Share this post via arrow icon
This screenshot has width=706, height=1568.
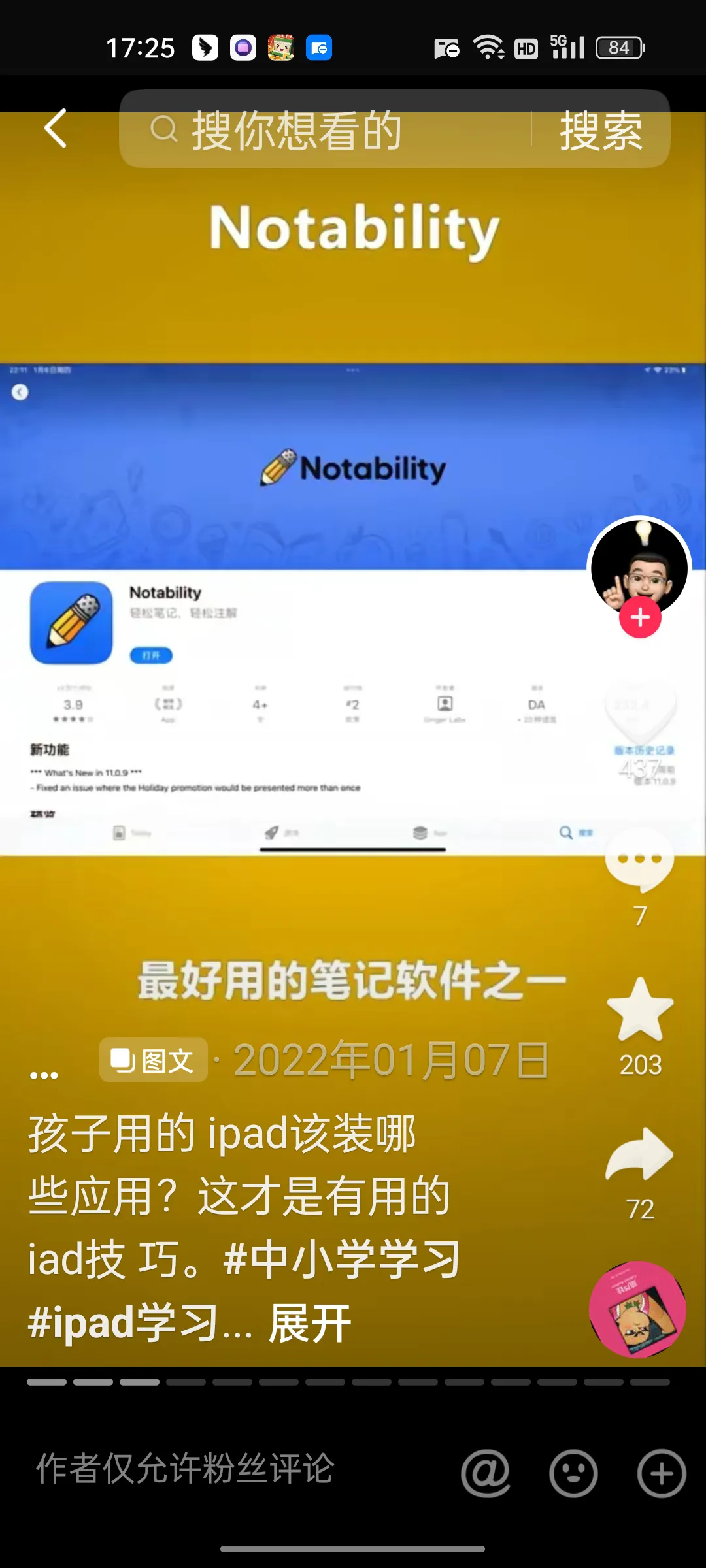click(640, 1155)
